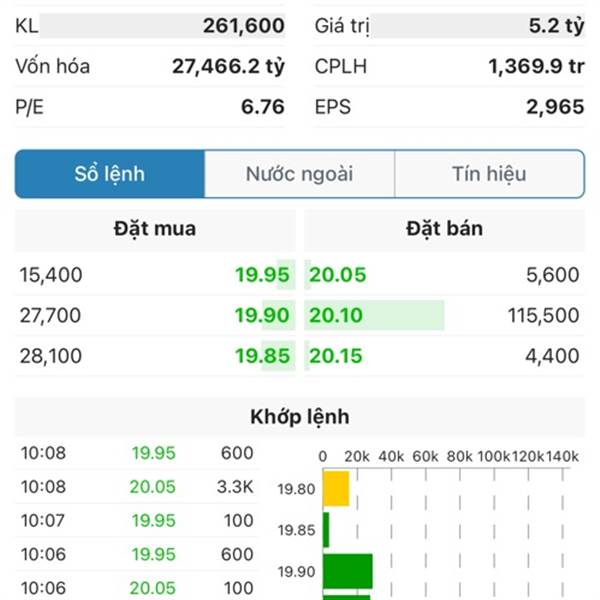
Task: Open the Sổ lệnh tab
Action: tap(110, 174)
